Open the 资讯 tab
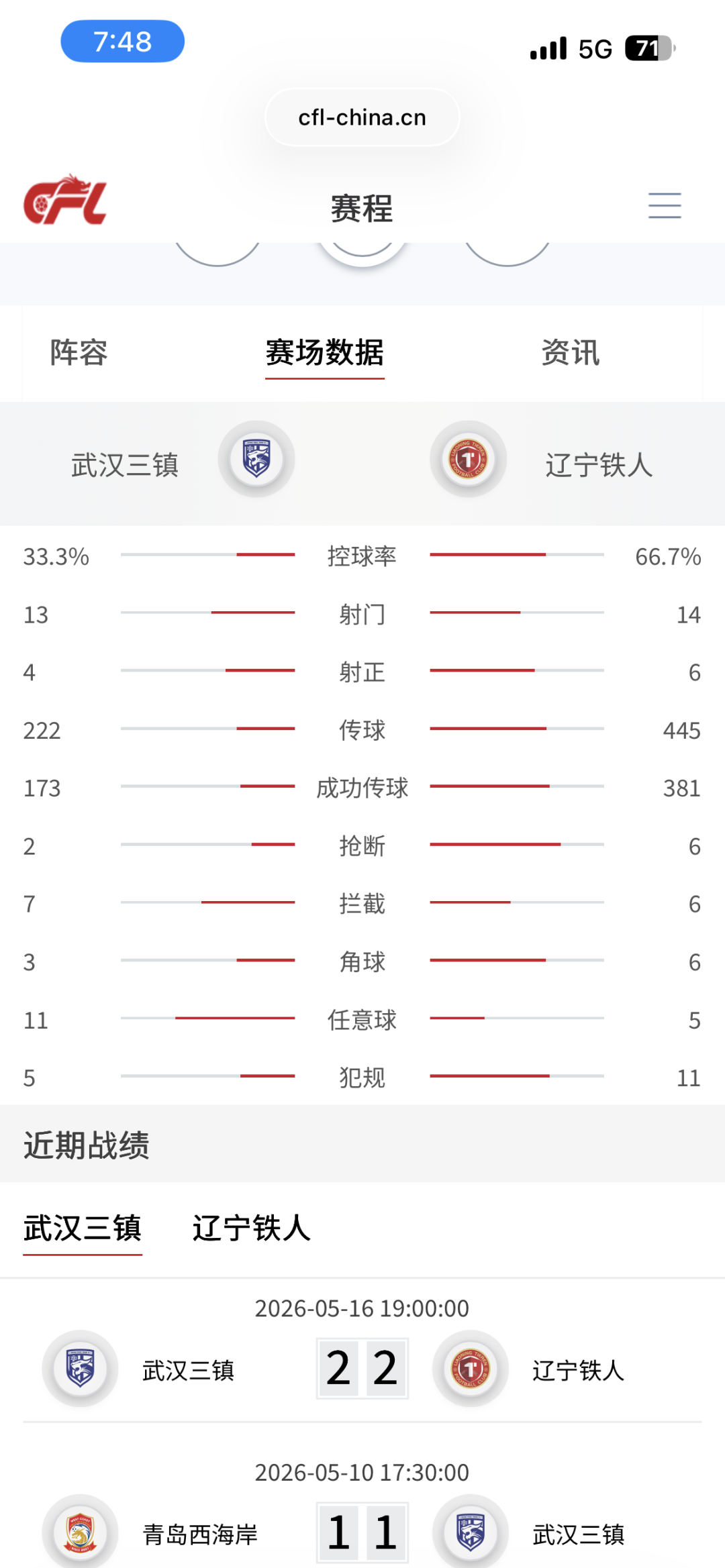725x1568 pixels. pos(571,353)
